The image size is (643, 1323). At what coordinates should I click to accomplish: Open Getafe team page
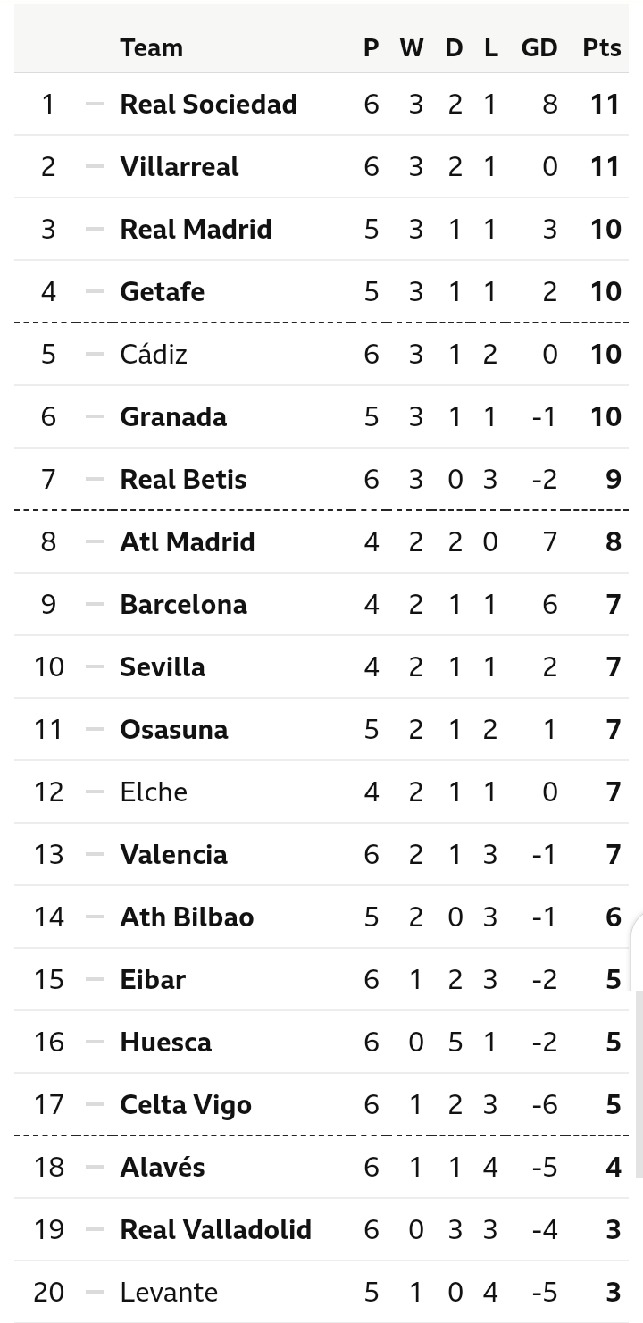(x=162, y=291)
